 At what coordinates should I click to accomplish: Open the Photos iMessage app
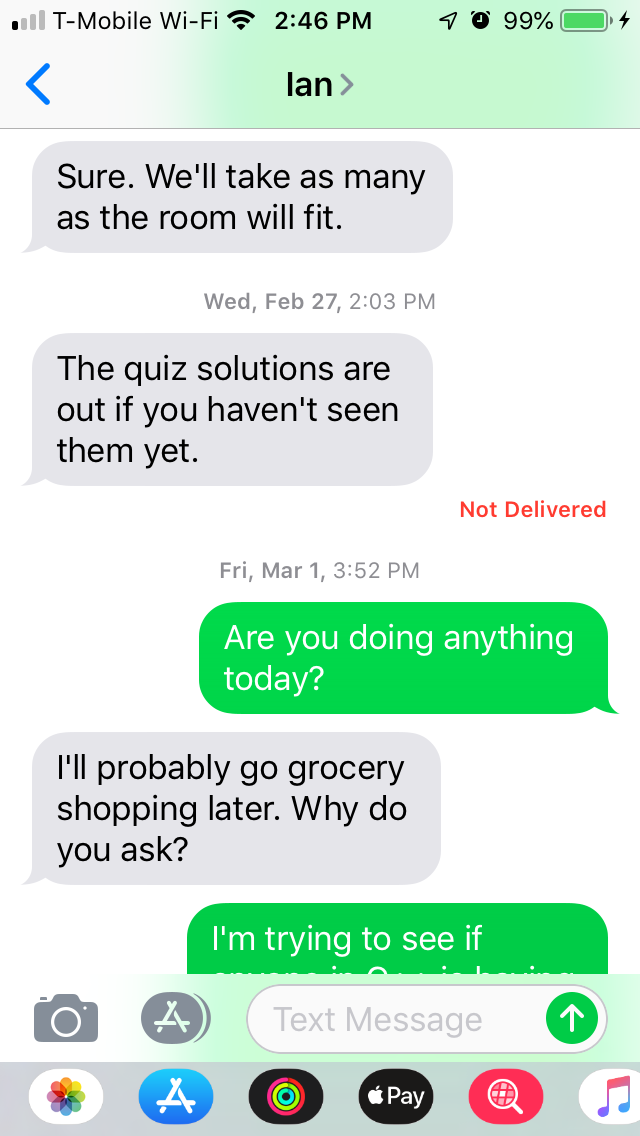tap(66, 1097)
